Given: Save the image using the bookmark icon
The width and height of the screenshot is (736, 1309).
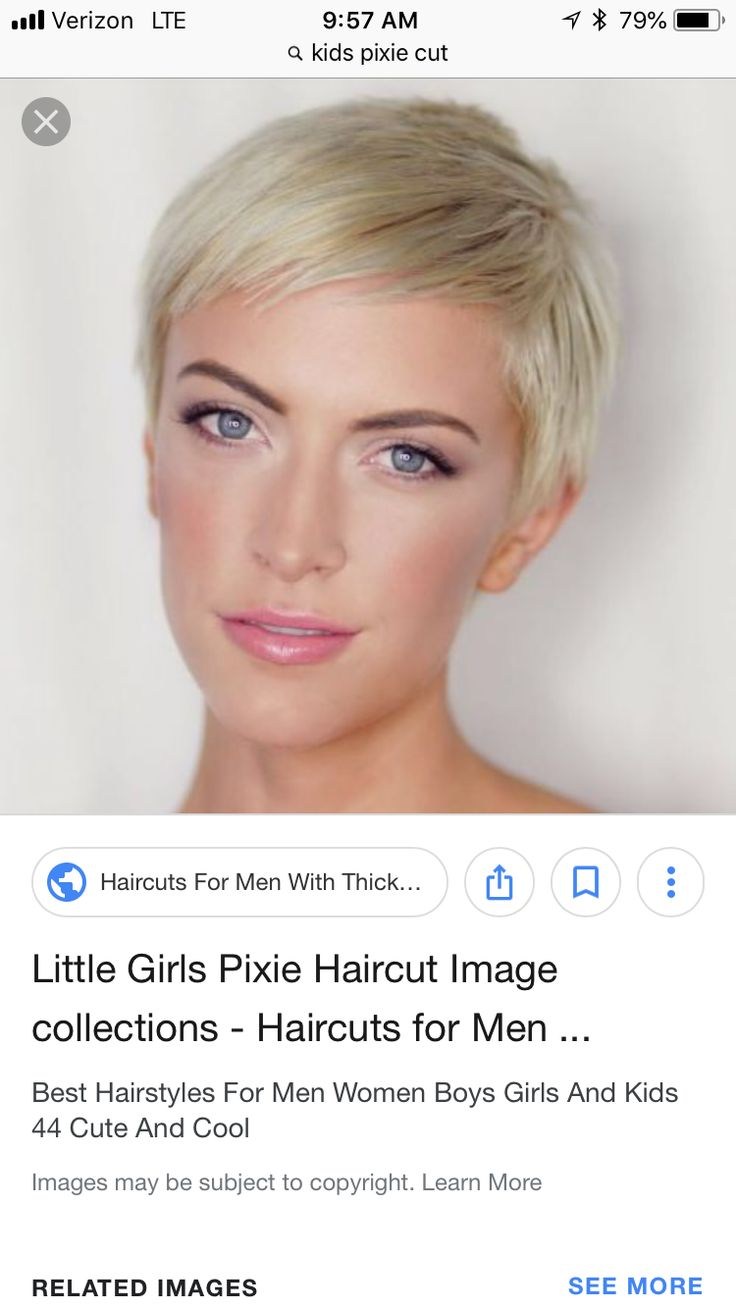Looking at the screenshot, I should point(585,882).
